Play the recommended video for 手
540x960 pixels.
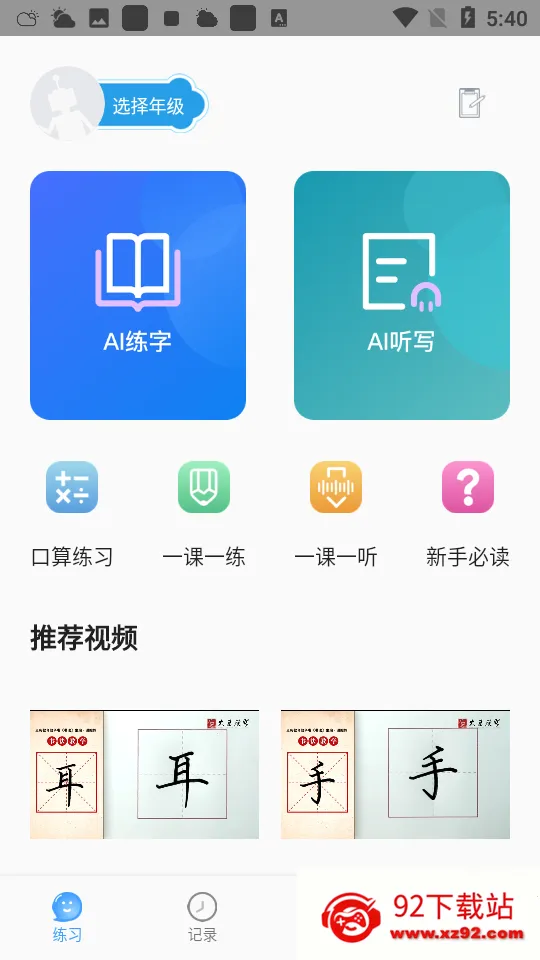click(x=396, y=774)
